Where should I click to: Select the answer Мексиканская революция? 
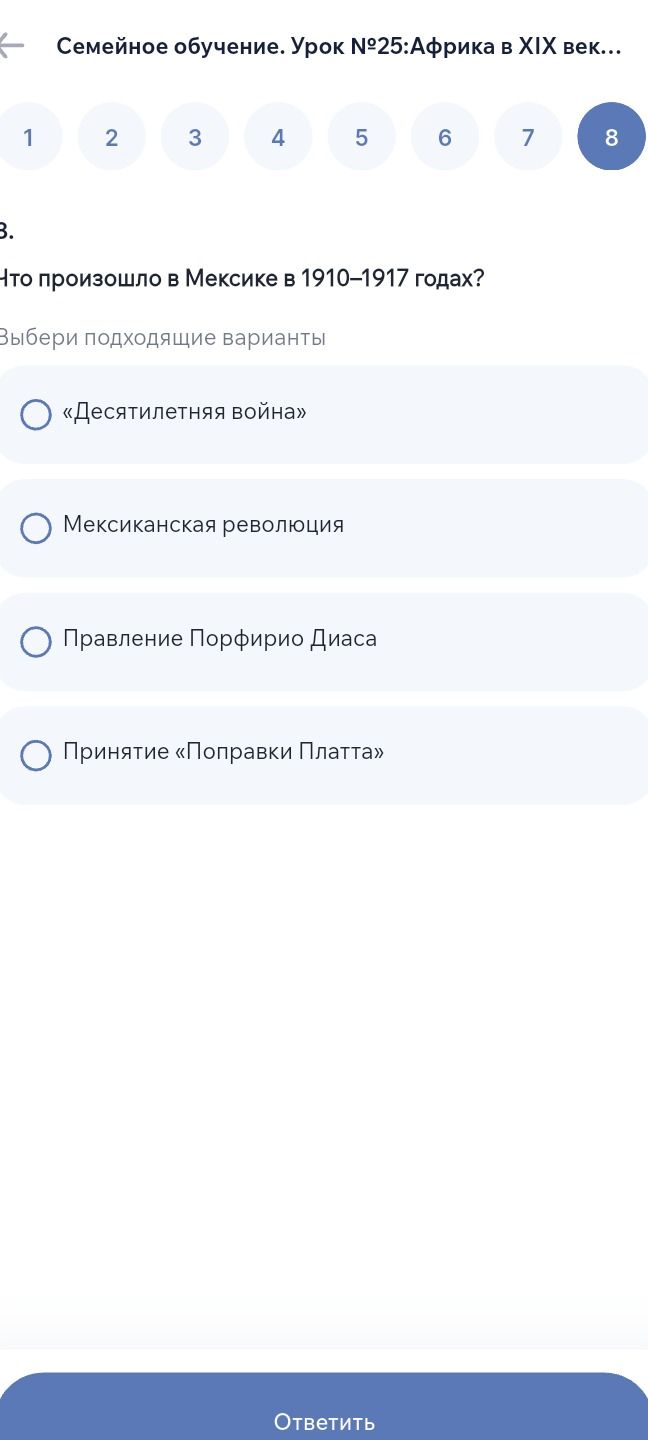pyautogui.click(x=322, y=527)
